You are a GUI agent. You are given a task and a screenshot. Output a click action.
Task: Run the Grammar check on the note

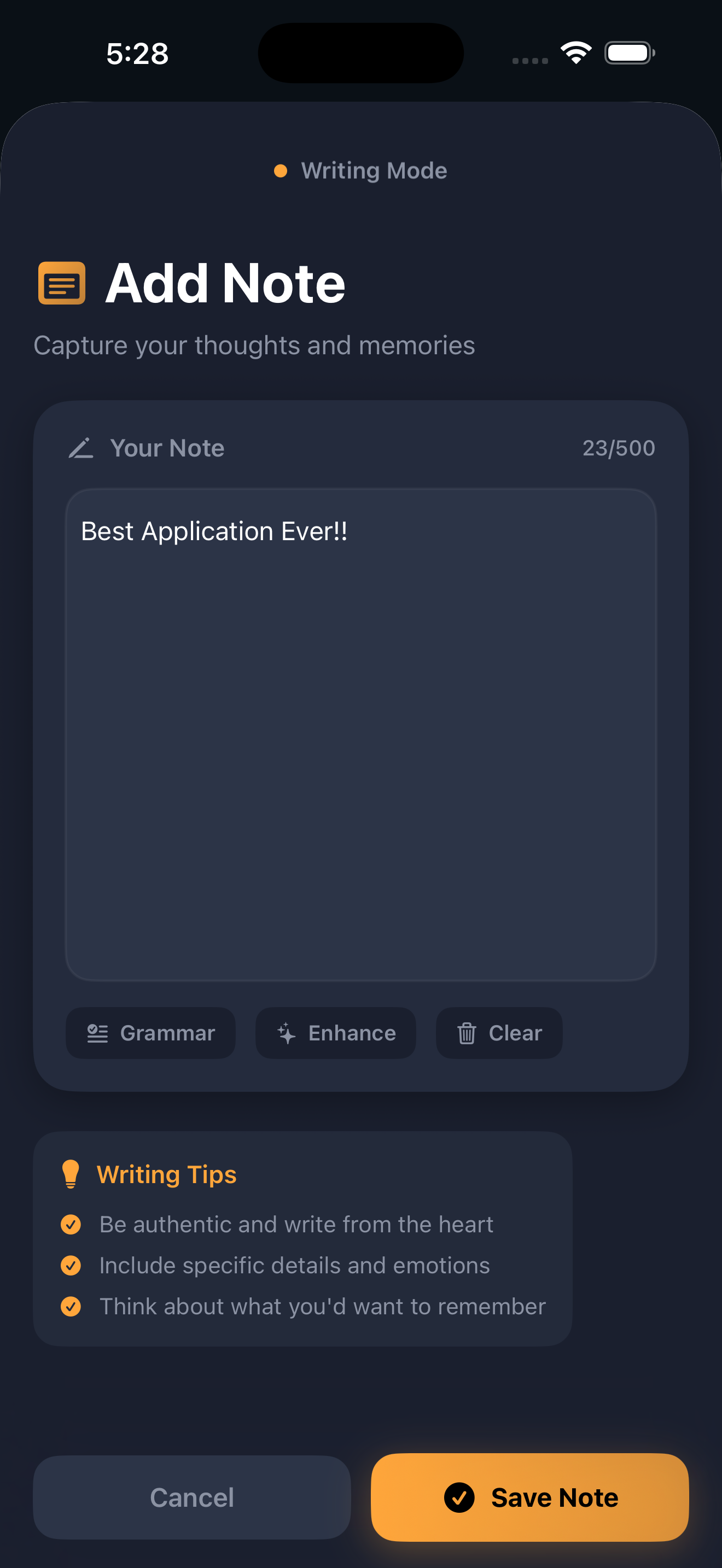[x=150, y=1033]
